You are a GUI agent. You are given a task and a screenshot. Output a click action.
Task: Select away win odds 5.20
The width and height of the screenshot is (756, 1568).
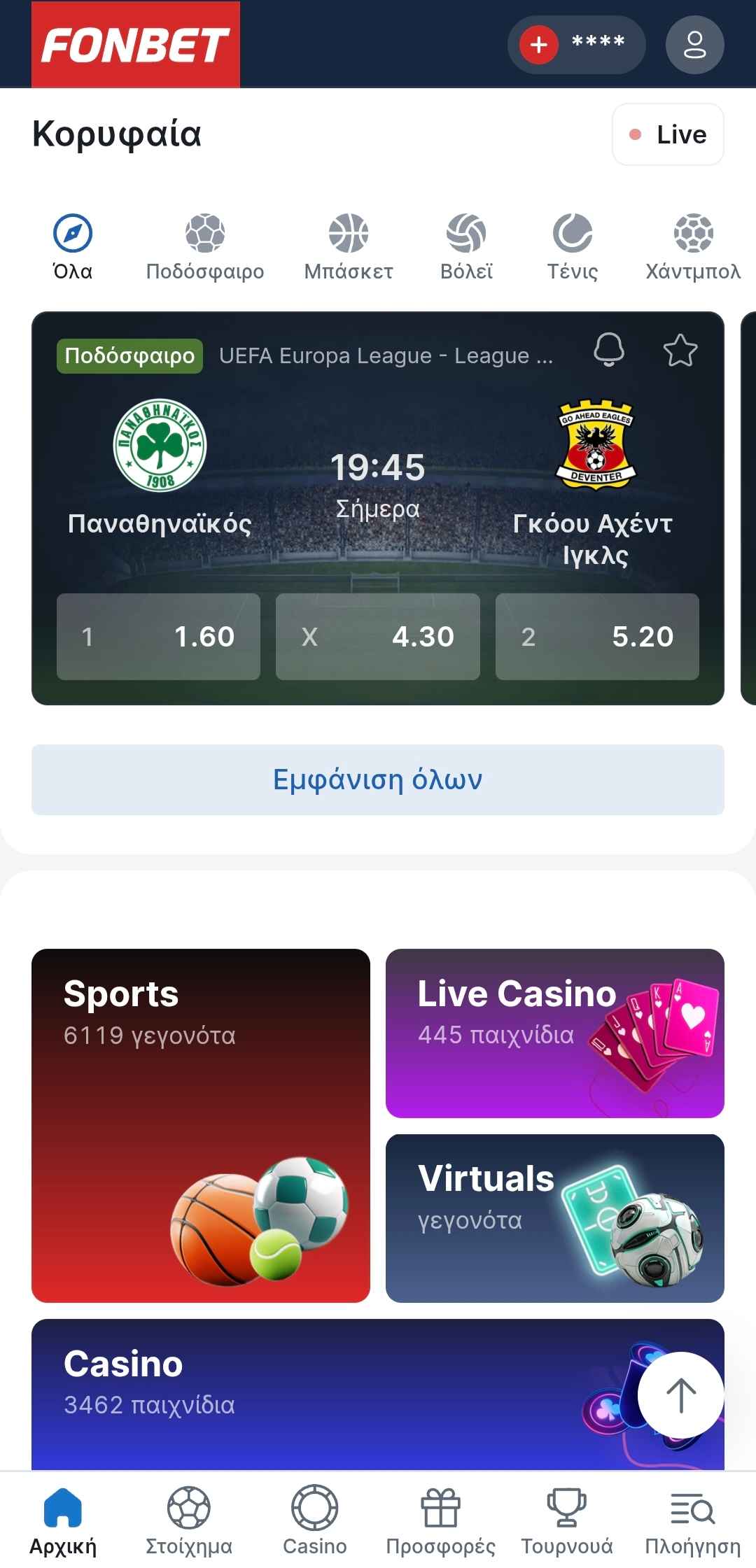pyautogui.click(x=597, y=637)
